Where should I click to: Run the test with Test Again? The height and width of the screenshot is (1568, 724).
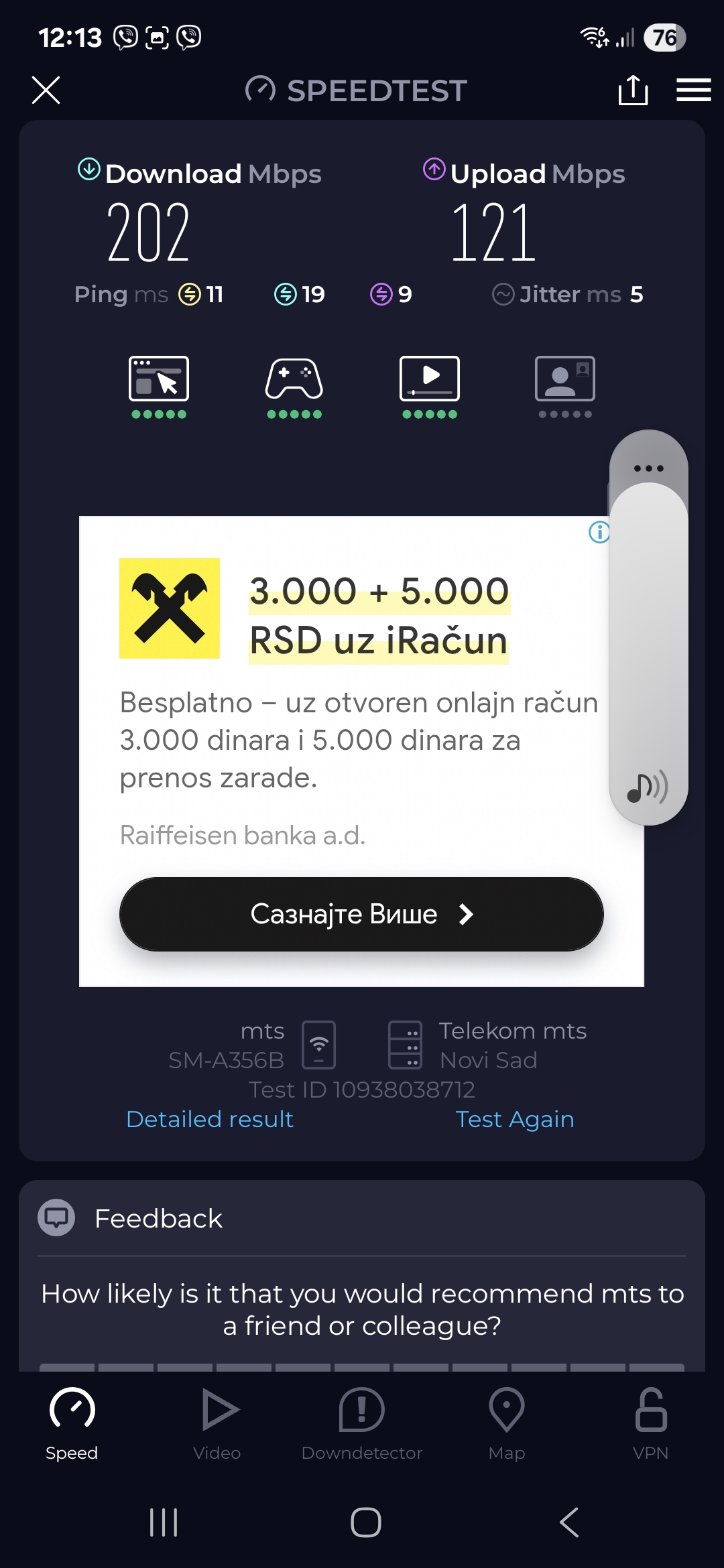point(514,1119)
